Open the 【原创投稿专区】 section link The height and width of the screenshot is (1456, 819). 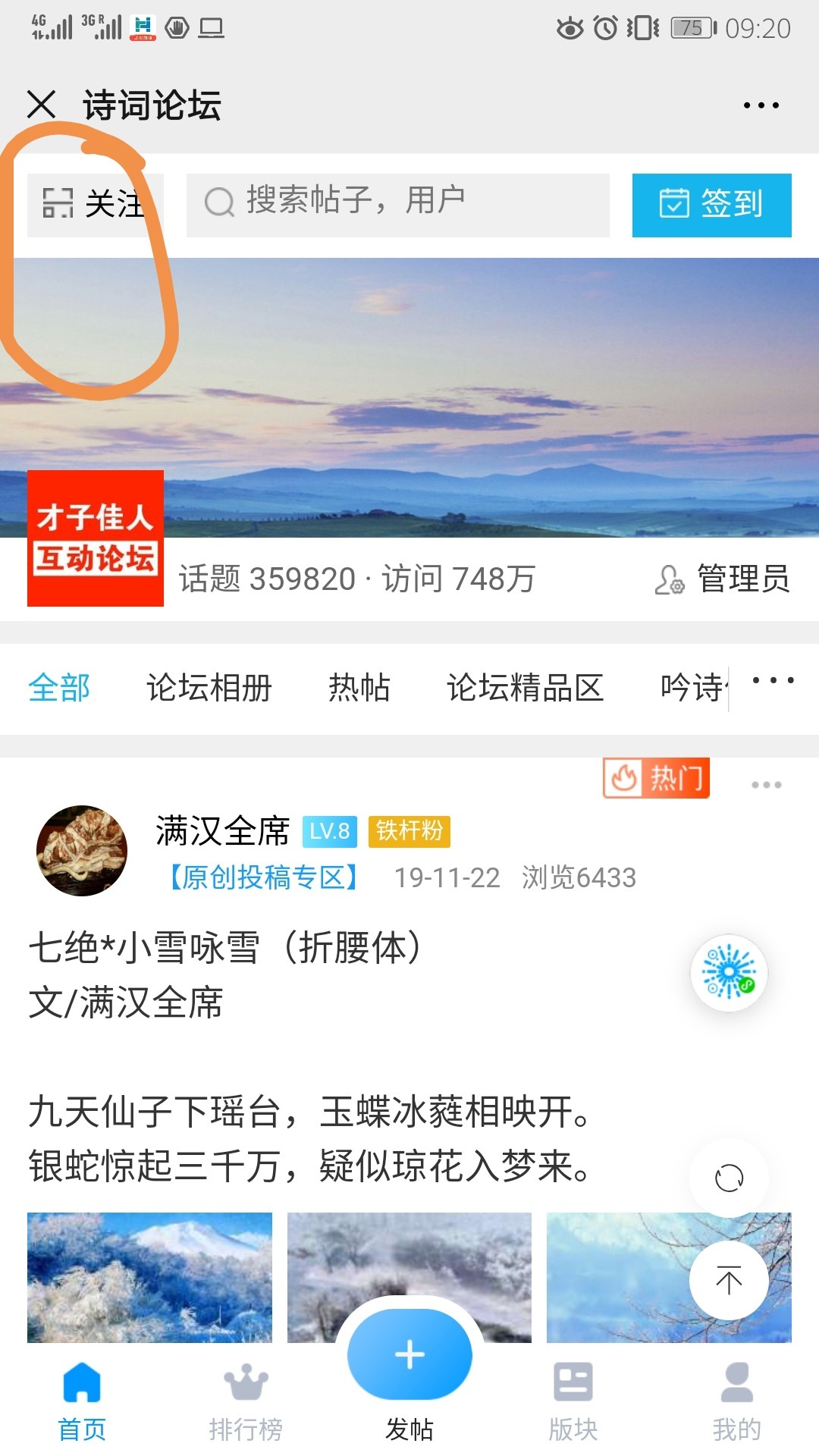(x=262, y=877)
